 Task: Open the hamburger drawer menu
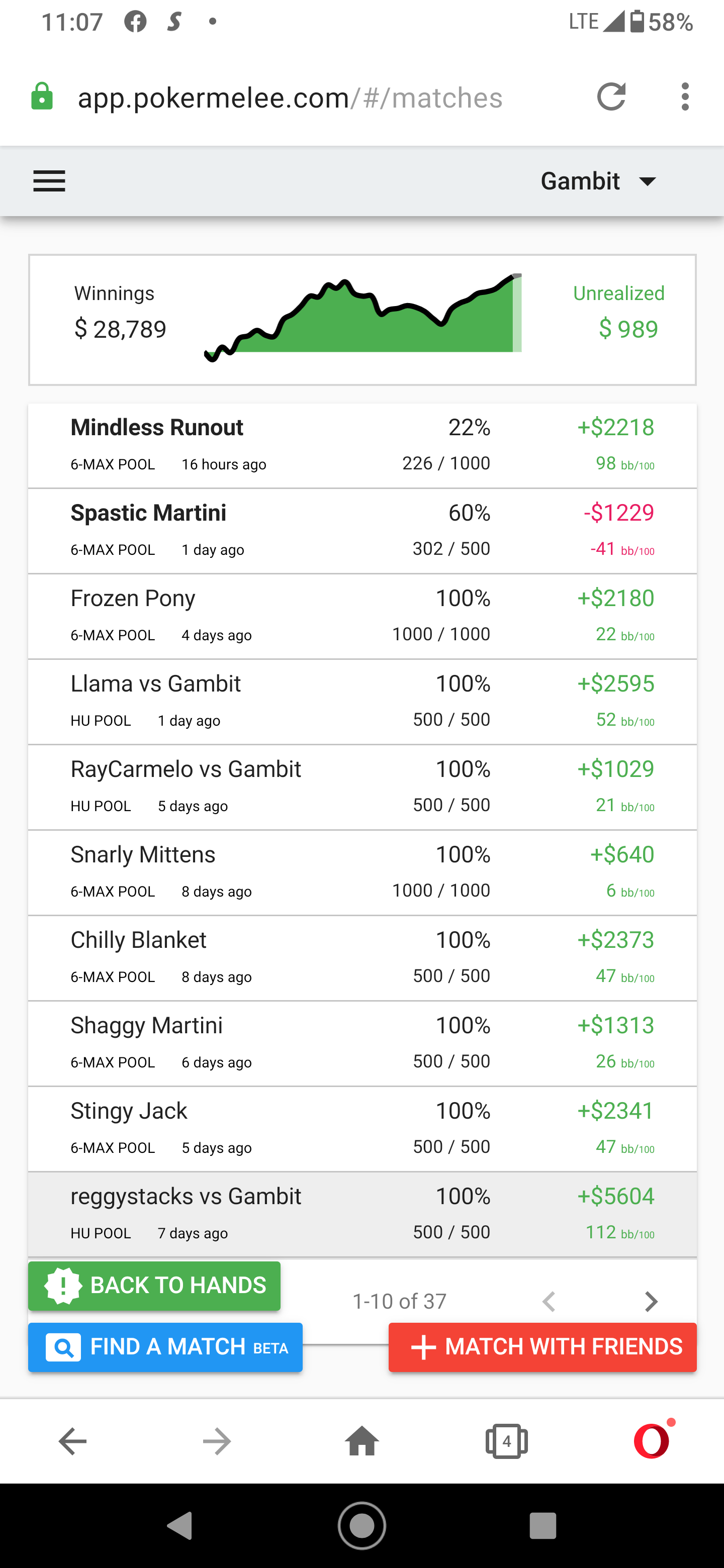tap(49, 181)
